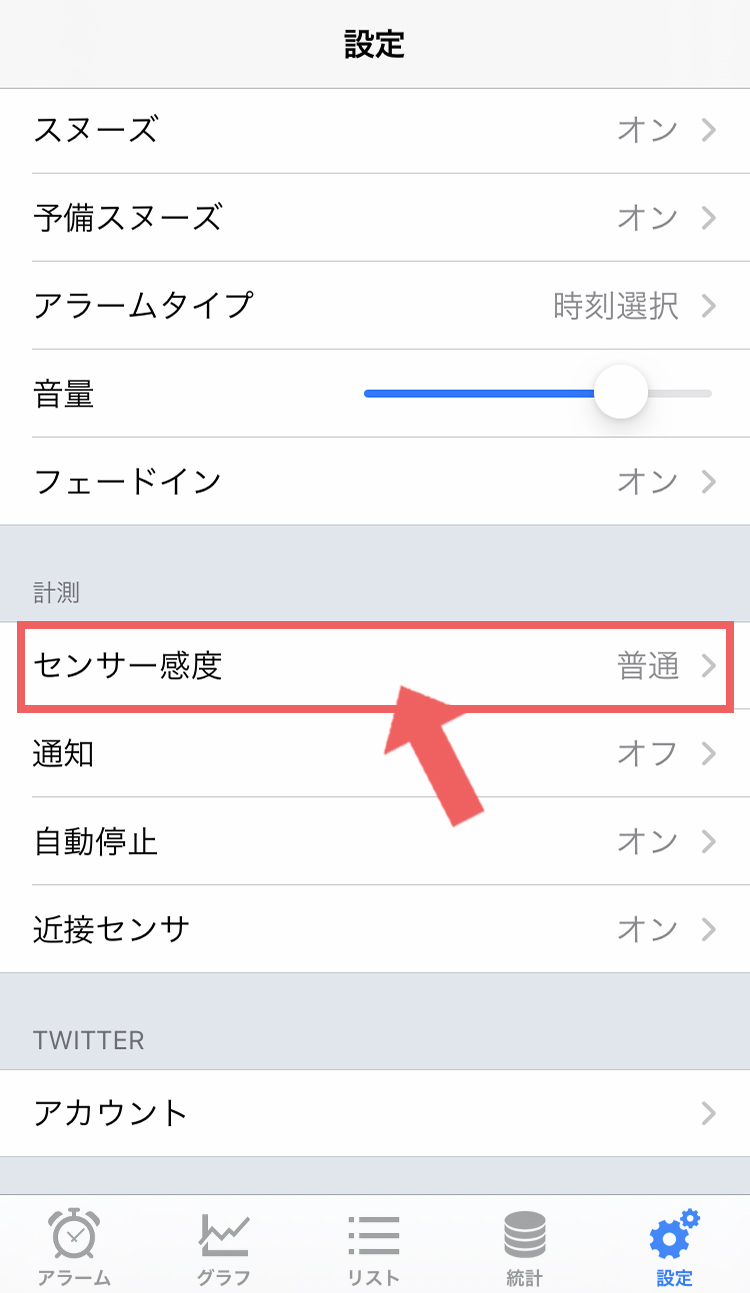Viewport: 750px width, 1293px height.
Task: Open the スヌーズ setting row
Action: (x=375, y=130)
